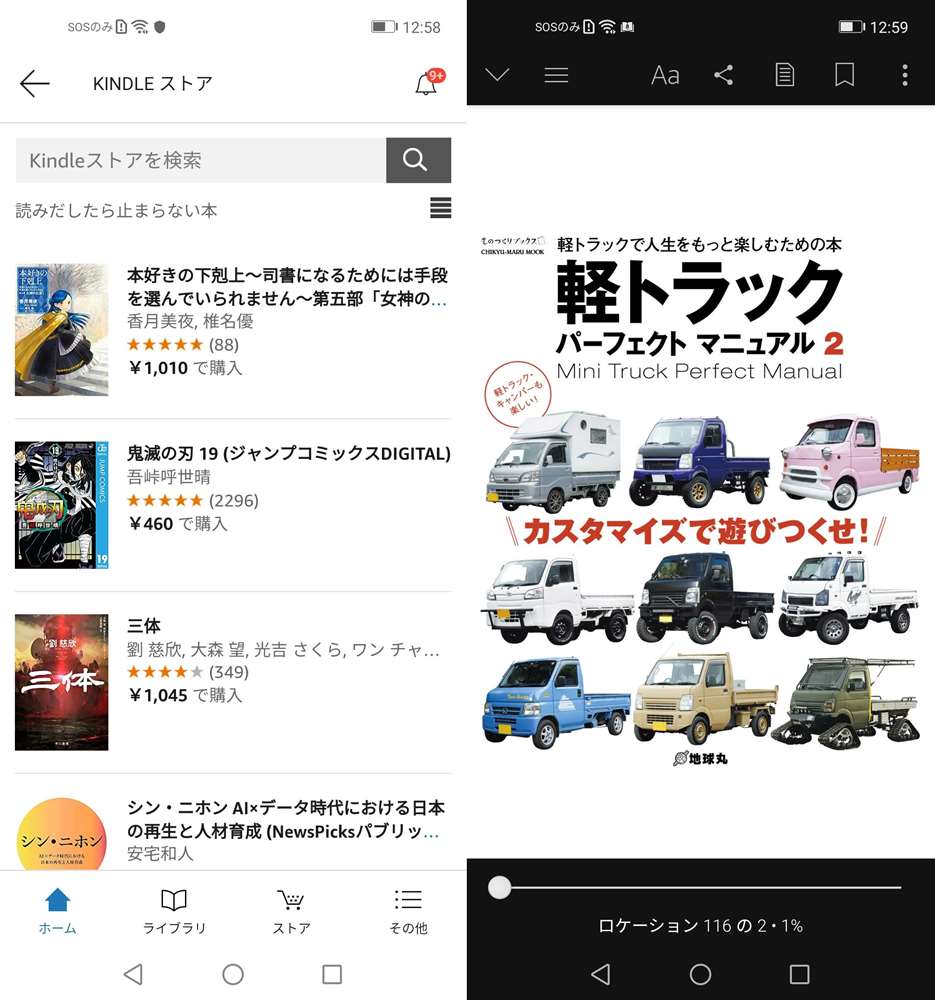This screenshot has height=1000, width=935.
Task: Tap the share icon in the reader toolbar
Action: click(724, 75)
